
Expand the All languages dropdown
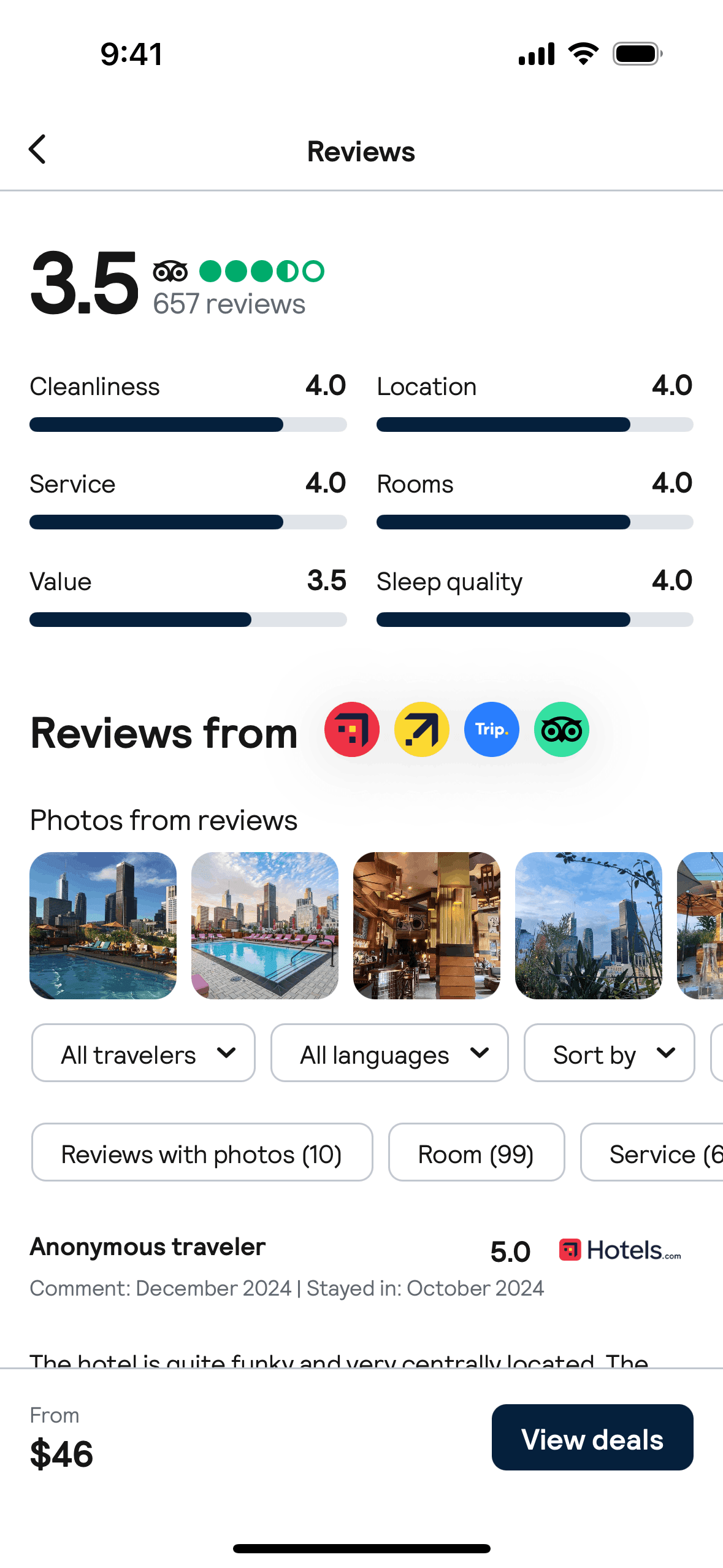coord(389,1053)
